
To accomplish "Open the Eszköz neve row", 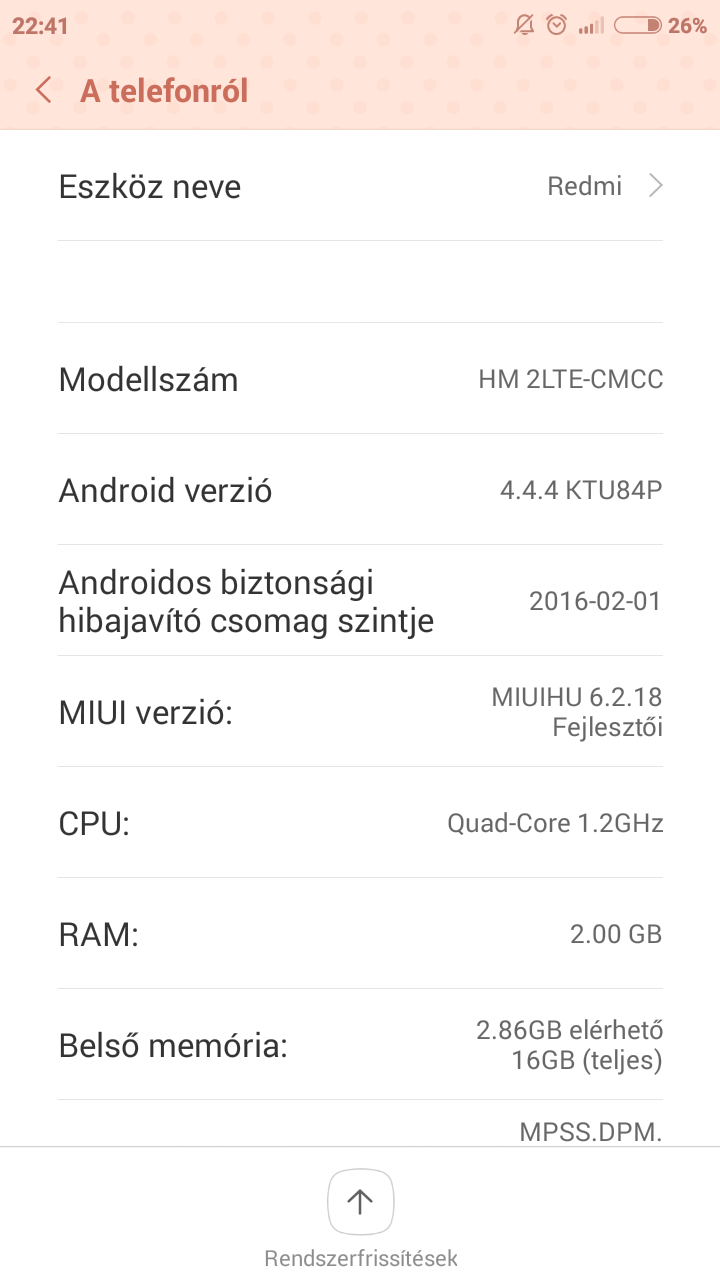I will (360, 186).
